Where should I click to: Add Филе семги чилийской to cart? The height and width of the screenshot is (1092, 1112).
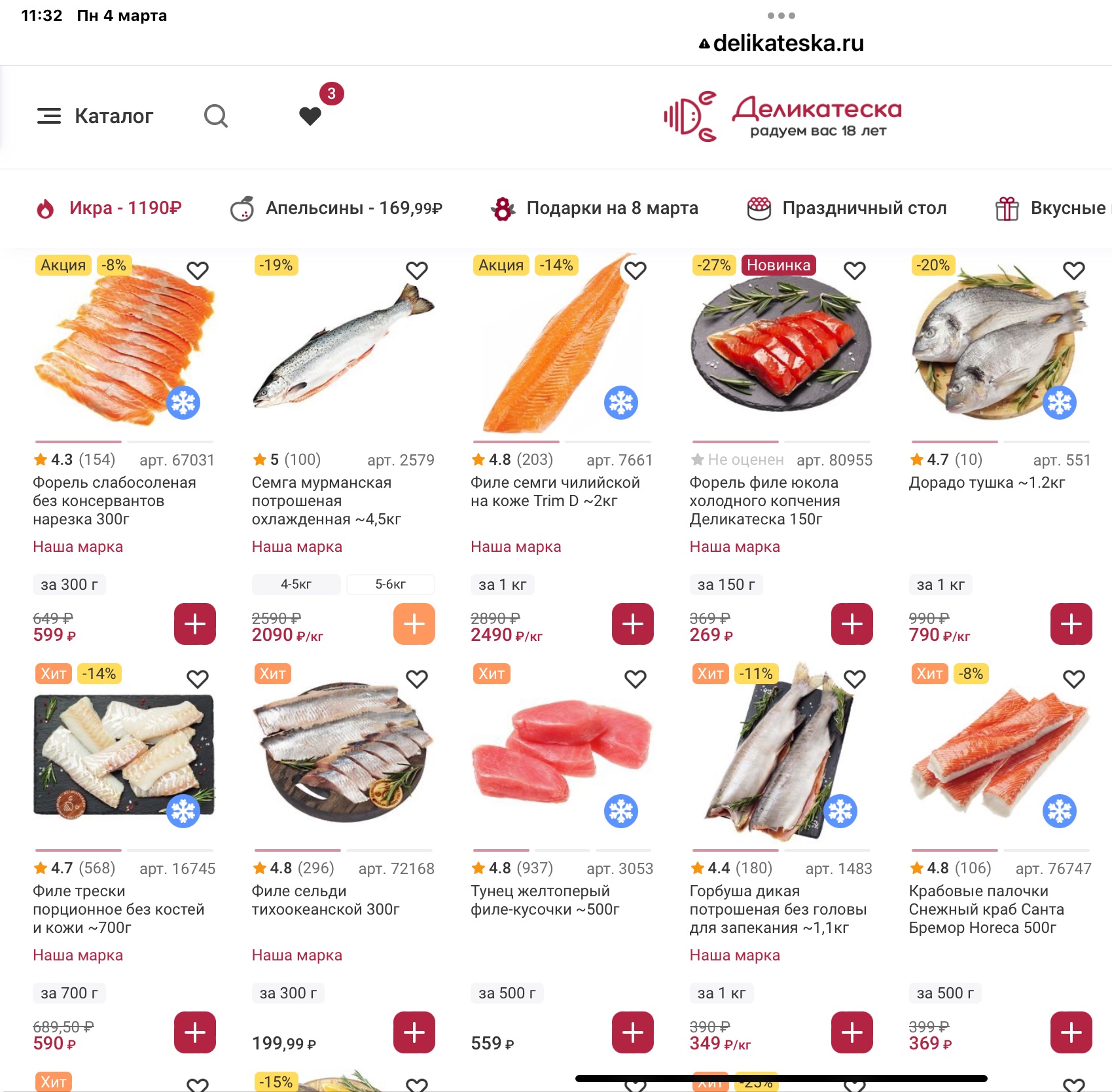(632, 624)
